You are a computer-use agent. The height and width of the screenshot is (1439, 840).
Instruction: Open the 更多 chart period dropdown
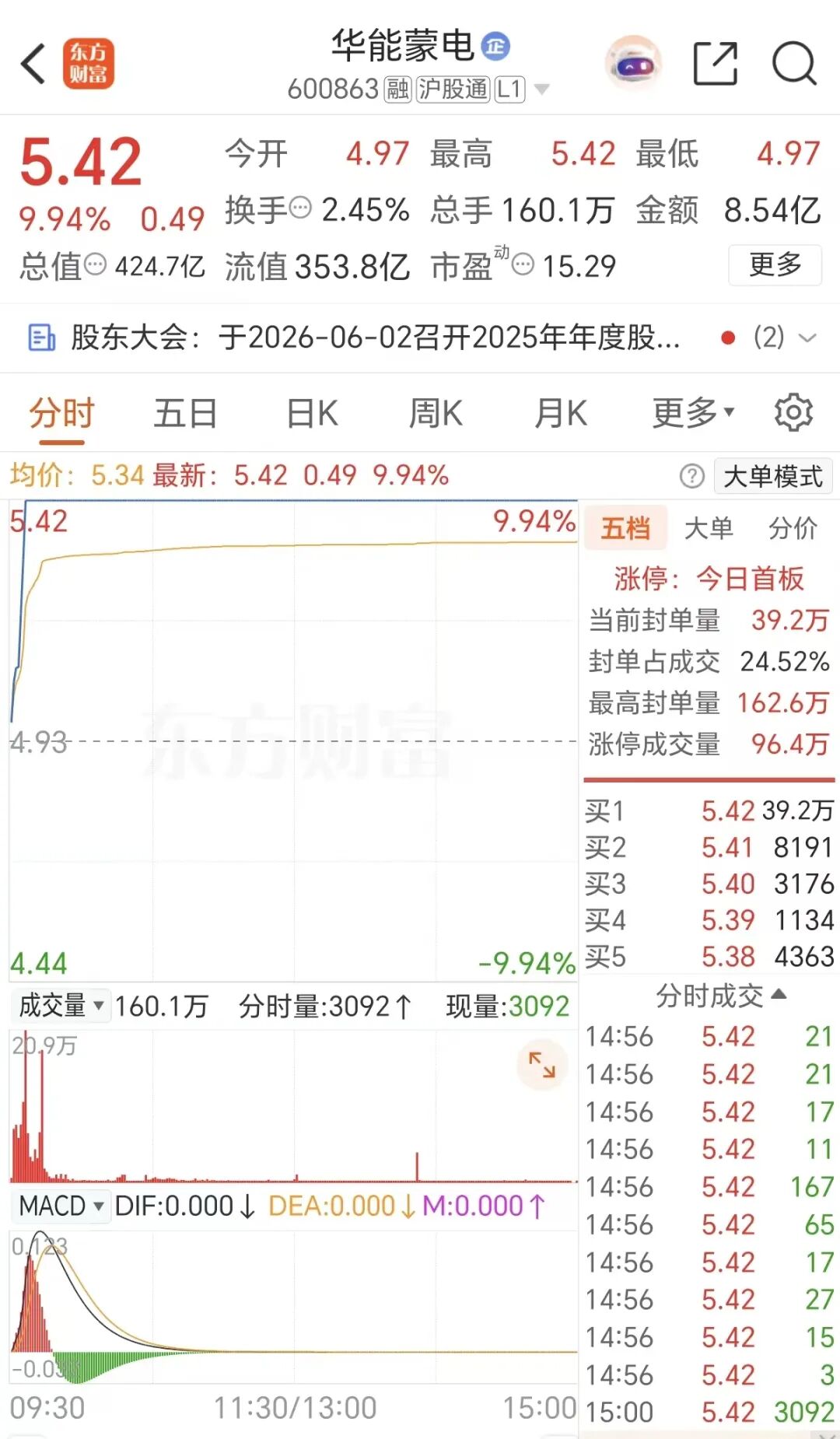(x=693, y=413)
